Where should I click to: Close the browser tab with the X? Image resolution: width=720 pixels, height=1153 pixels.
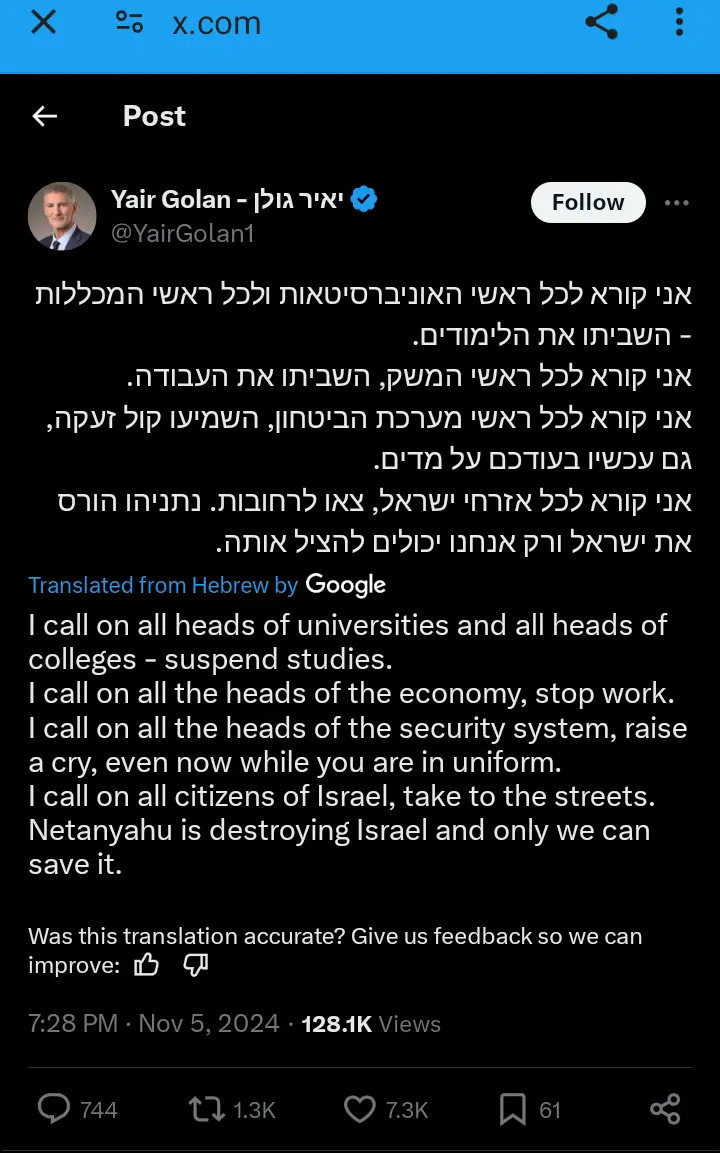[x=43, y=22]
